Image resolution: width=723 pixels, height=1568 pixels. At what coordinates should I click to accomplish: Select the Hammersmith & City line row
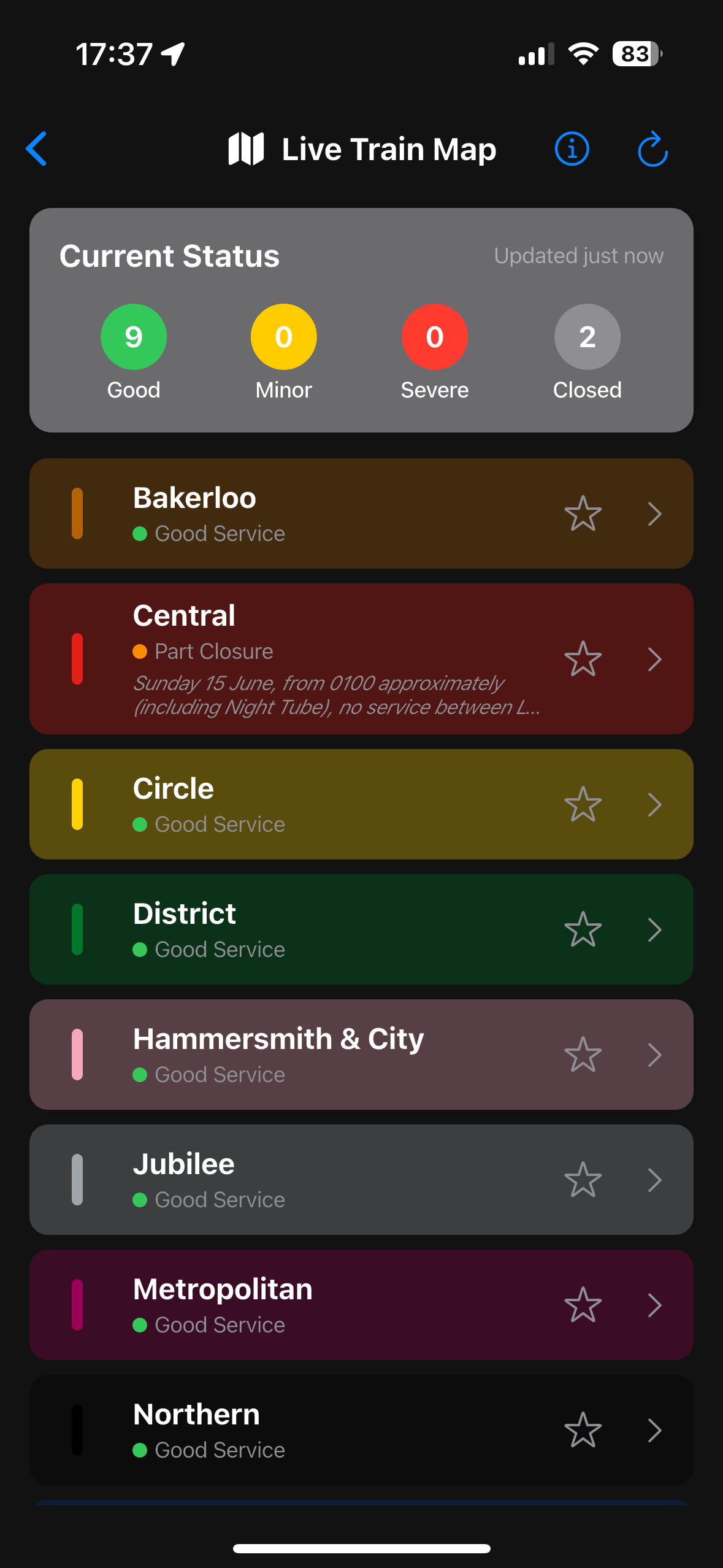pyautogui.click(x=307, y=1054)
